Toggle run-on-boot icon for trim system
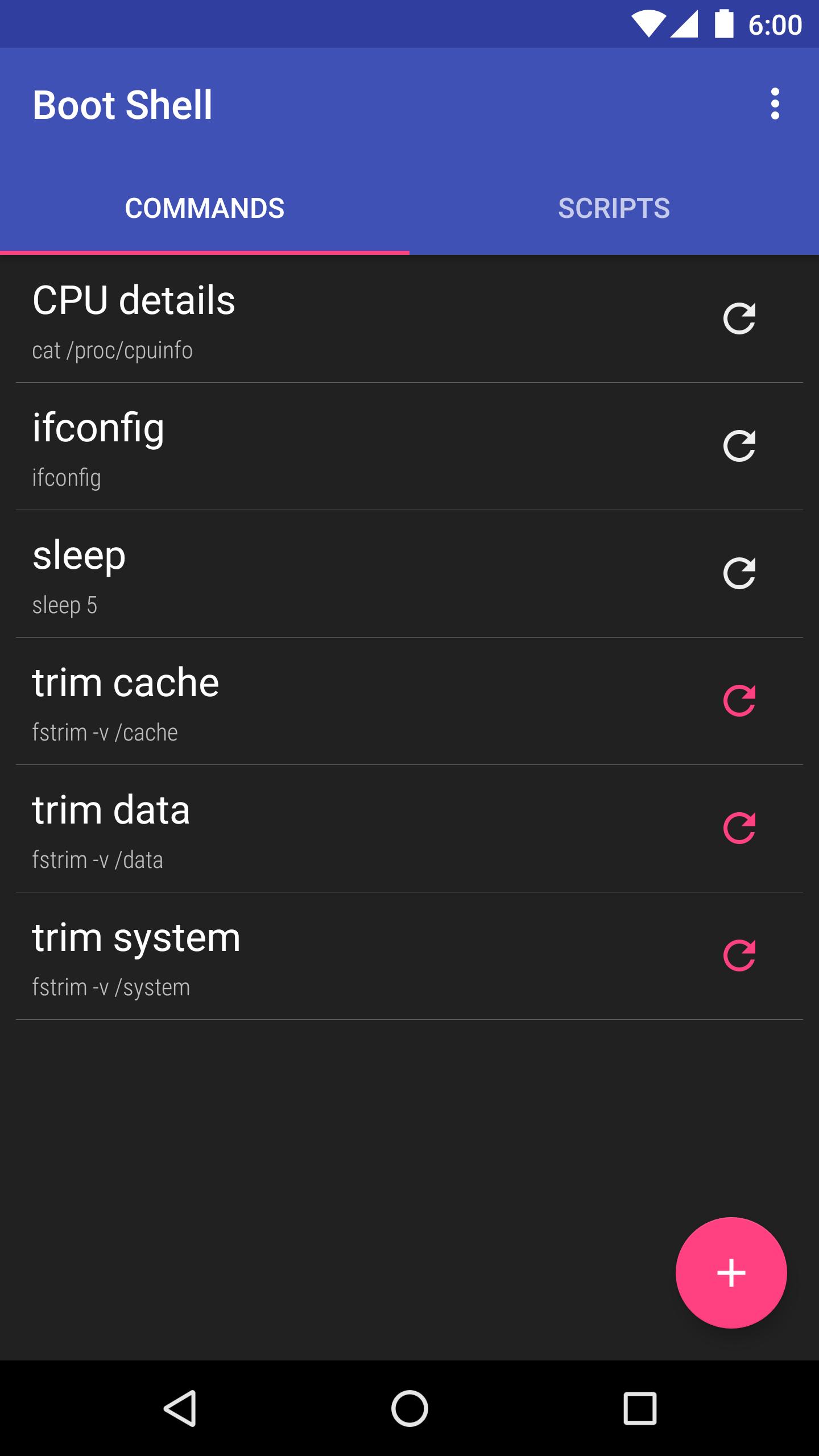Viewport: 819px width, 1456px height. pos(739,955)
